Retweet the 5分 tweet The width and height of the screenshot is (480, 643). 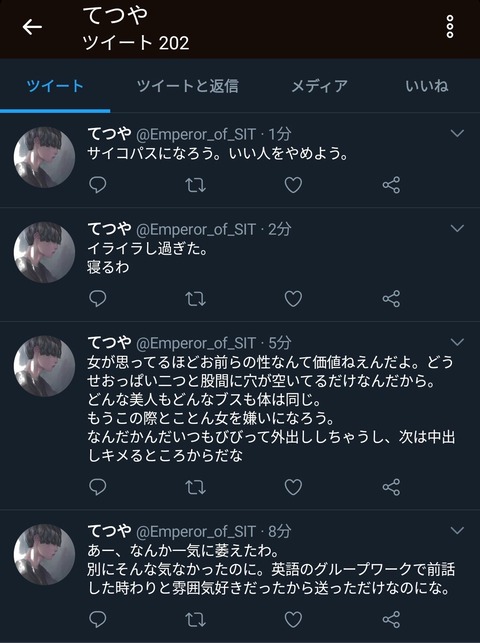[196, 487]
